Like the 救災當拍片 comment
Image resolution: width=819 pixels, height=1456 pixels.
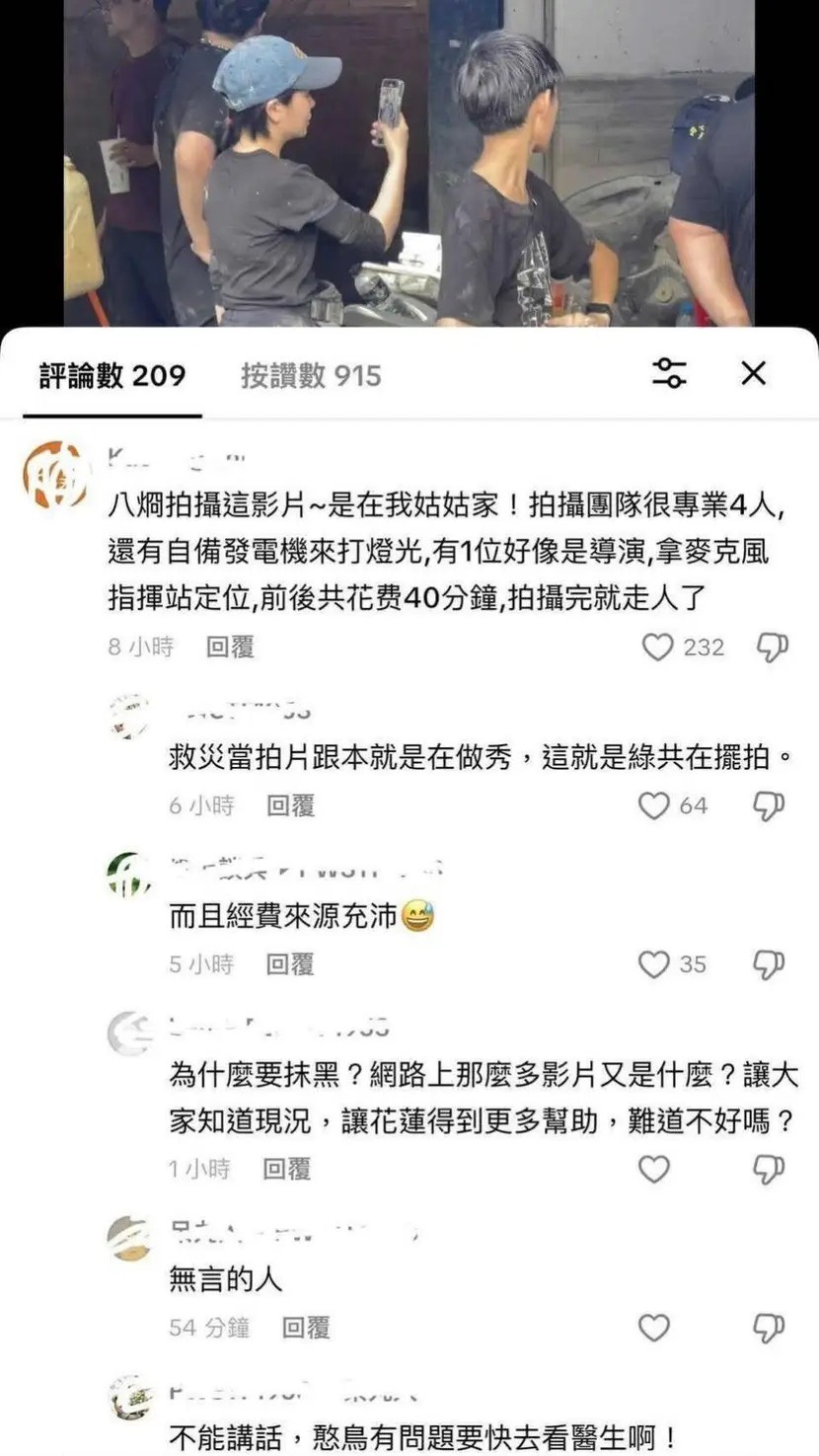point(654,806)
